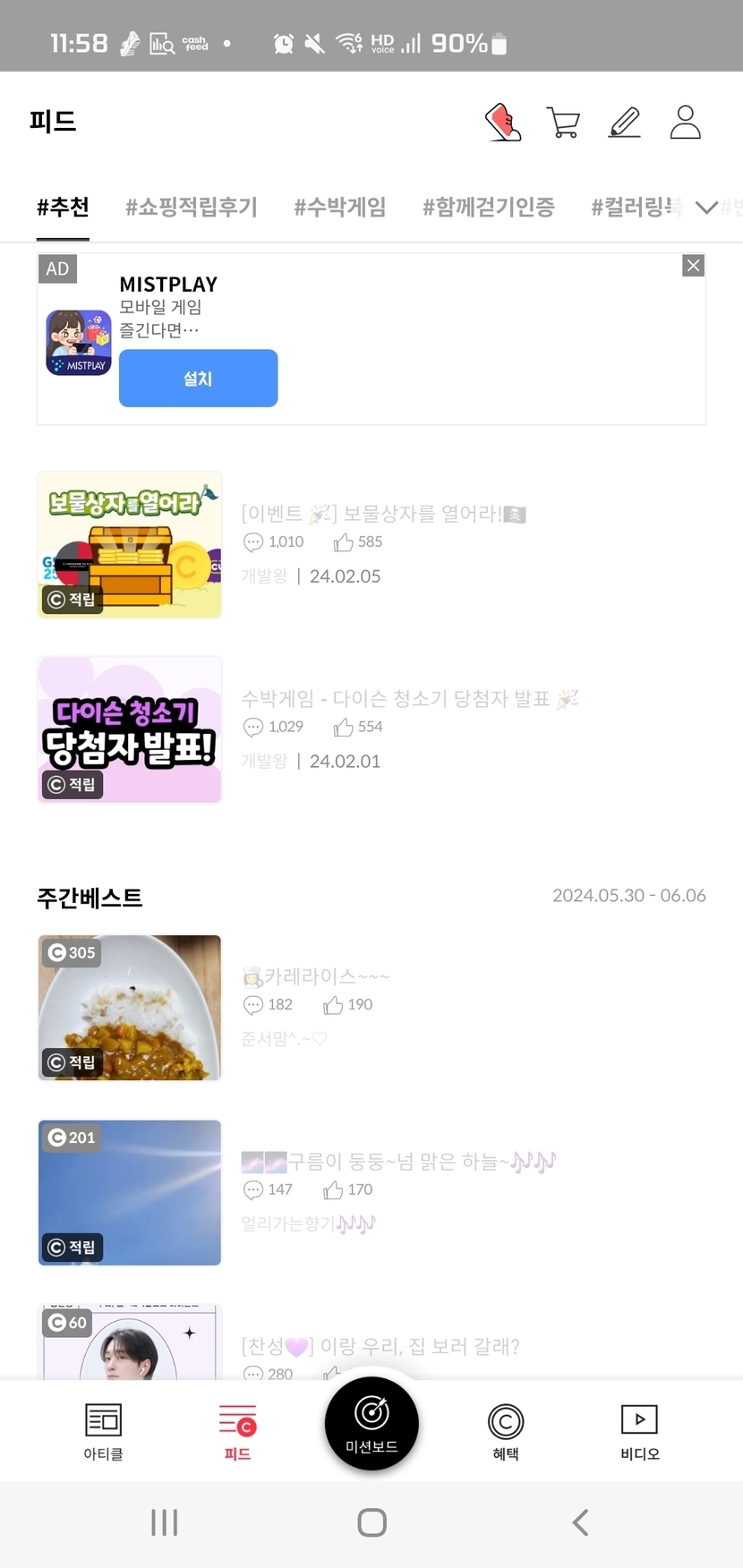Tap the system back button
Viewport: 743px width, 1568px height.
click(580, 1522)
